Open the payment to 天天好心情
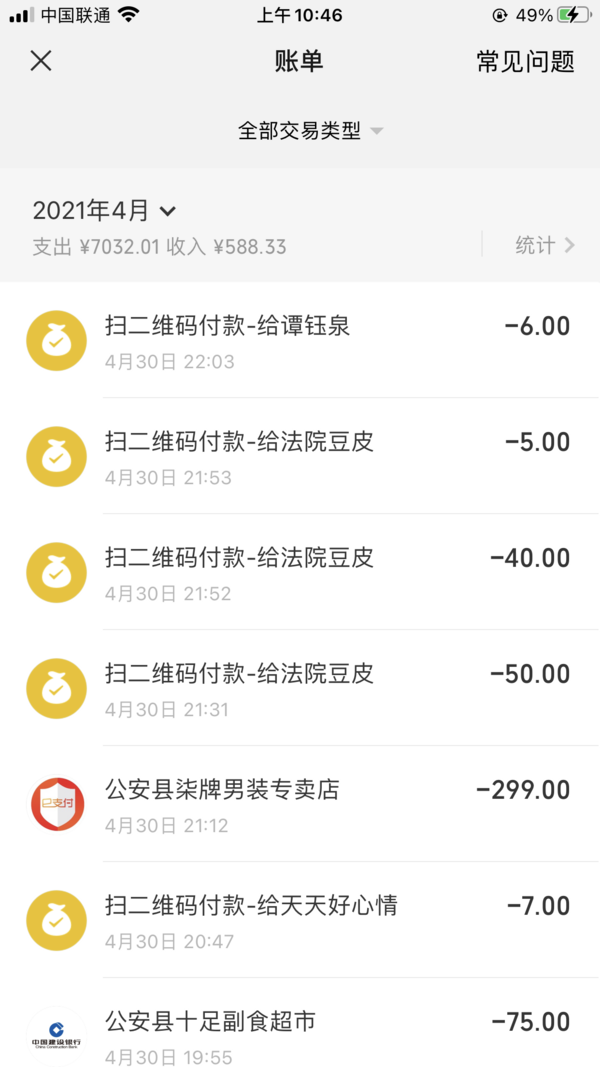 (x=300, y=920)
